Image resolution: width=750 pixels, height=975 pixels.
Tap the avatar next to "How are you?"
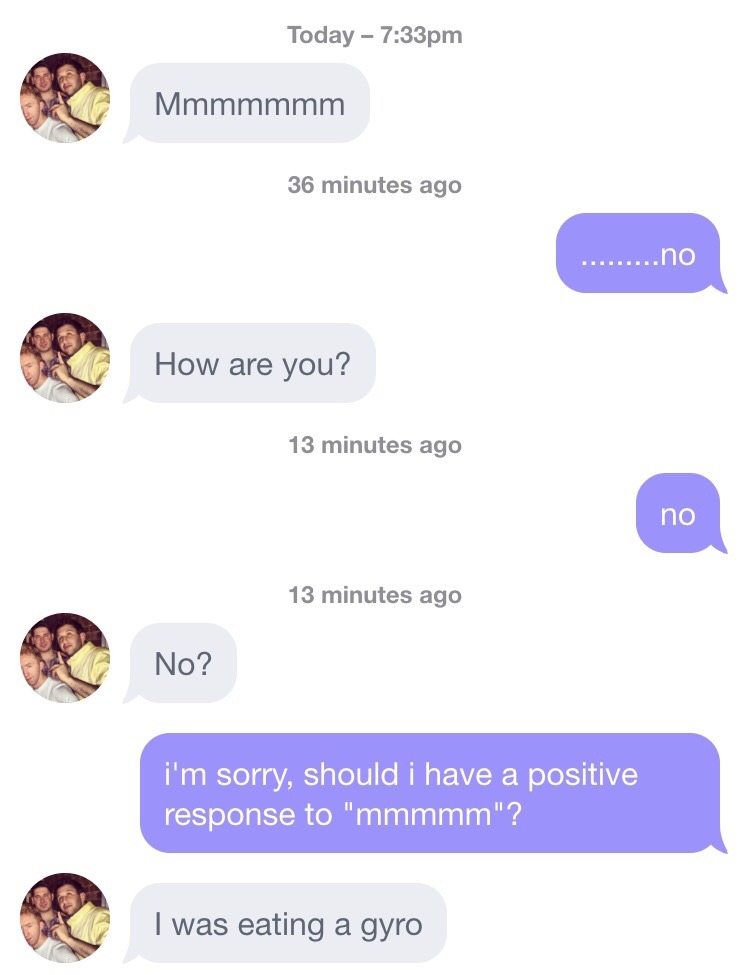click(65, 358)
